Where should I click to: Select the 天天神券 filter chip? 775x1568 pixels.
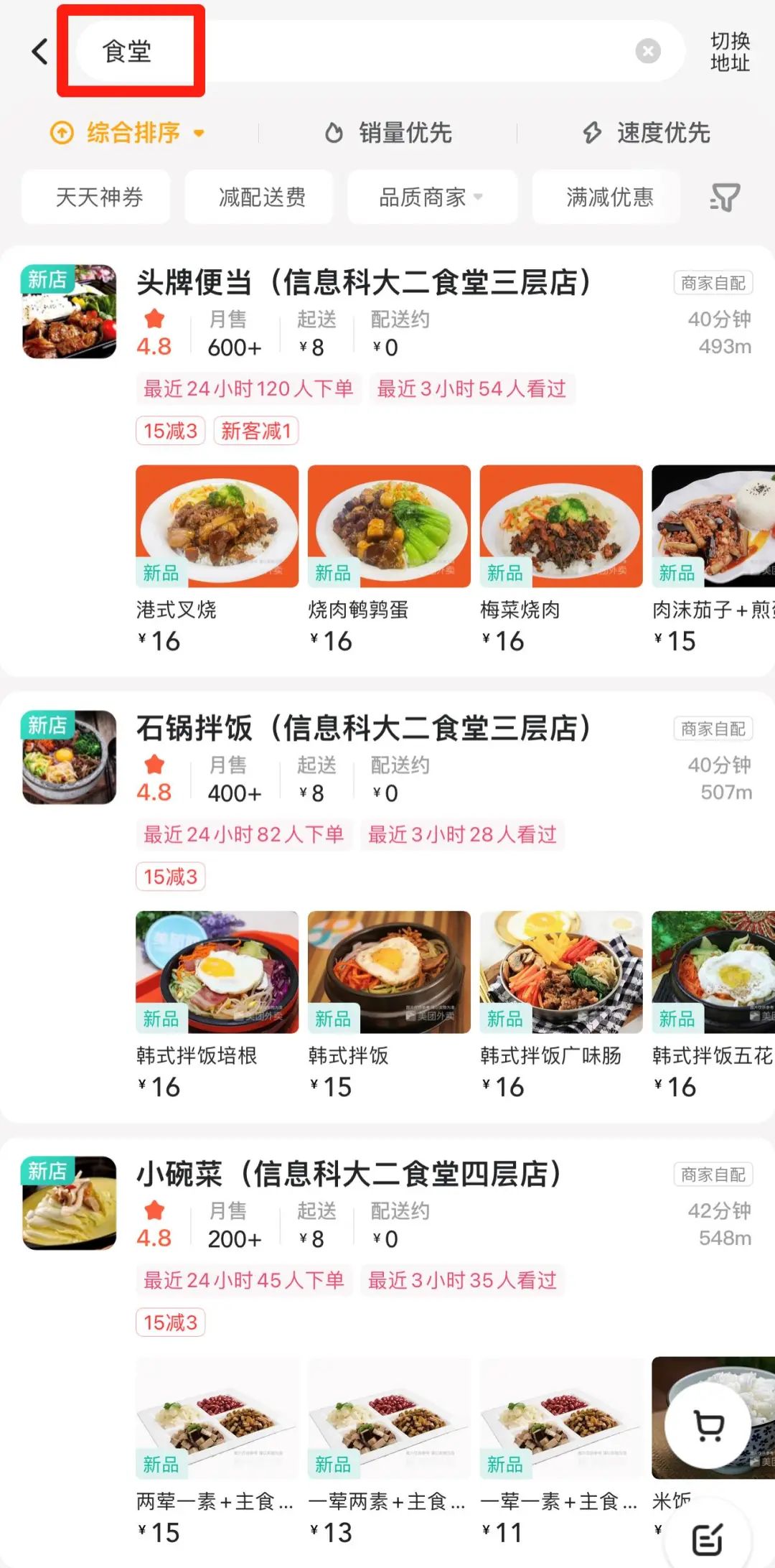[99, 197]
